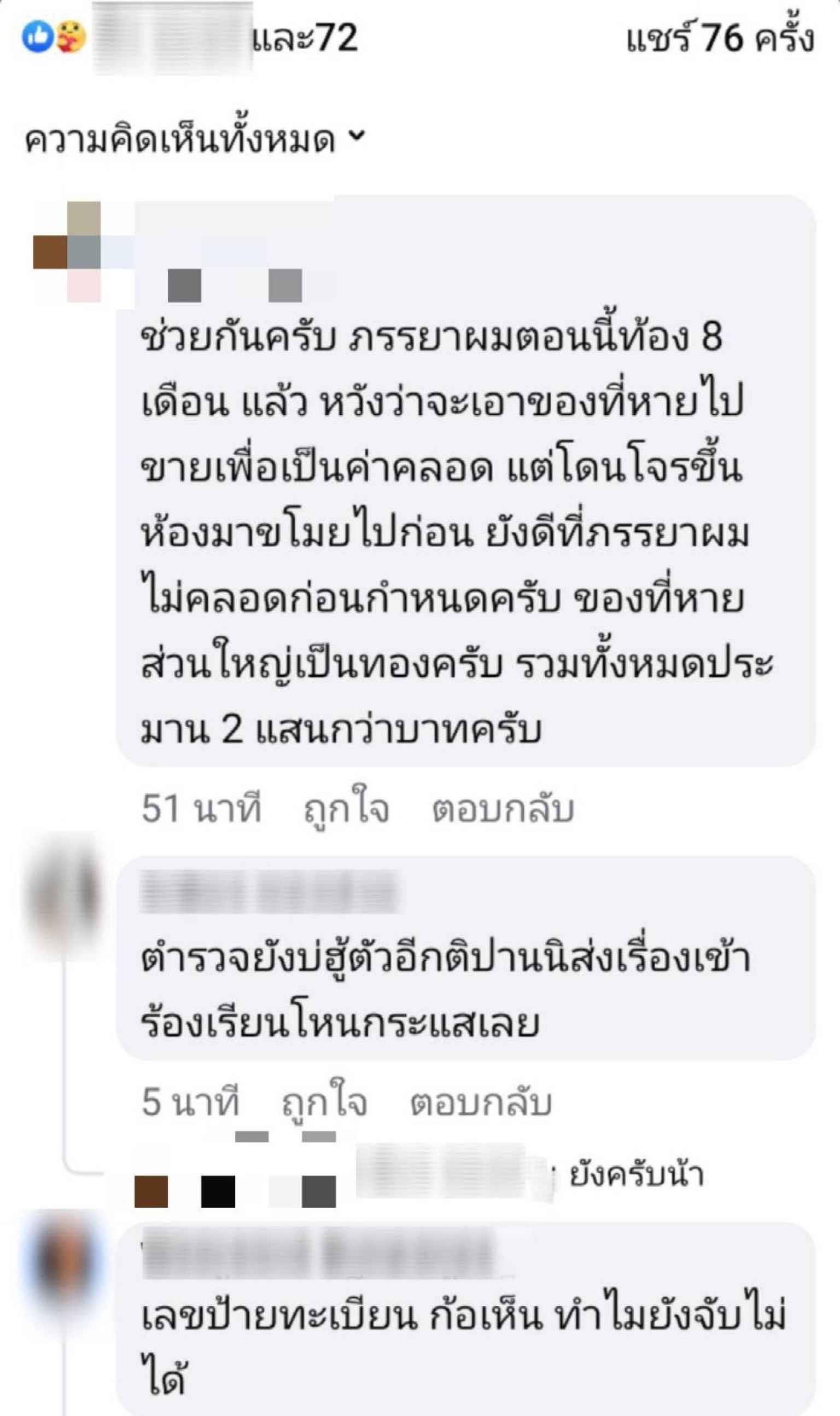The width and height of the screenshot is (840, 1416).
Task: Open the reply thread ending with ยังครับน้า
Action: (635, 1175)
